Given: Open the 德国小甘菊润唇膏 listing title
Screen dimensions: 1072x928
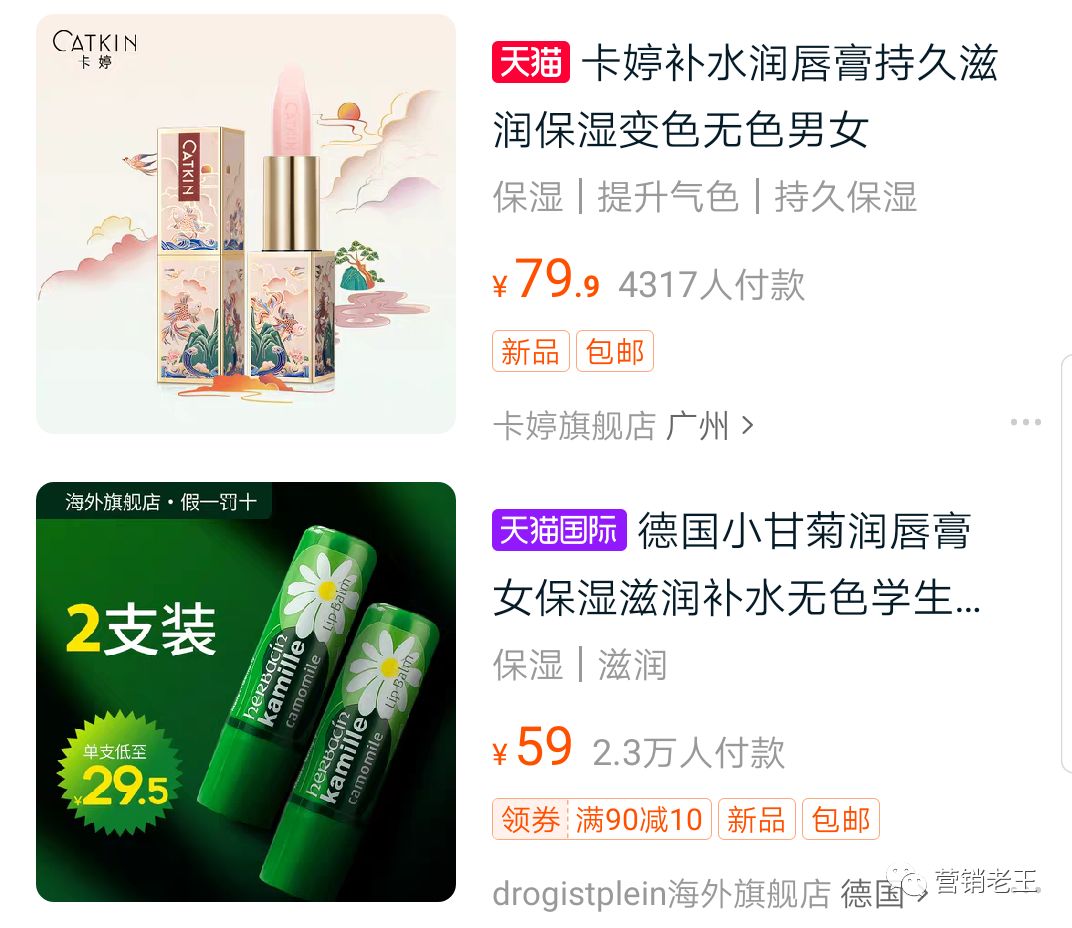Looking at the screenshot, I should tap(735, 565).
